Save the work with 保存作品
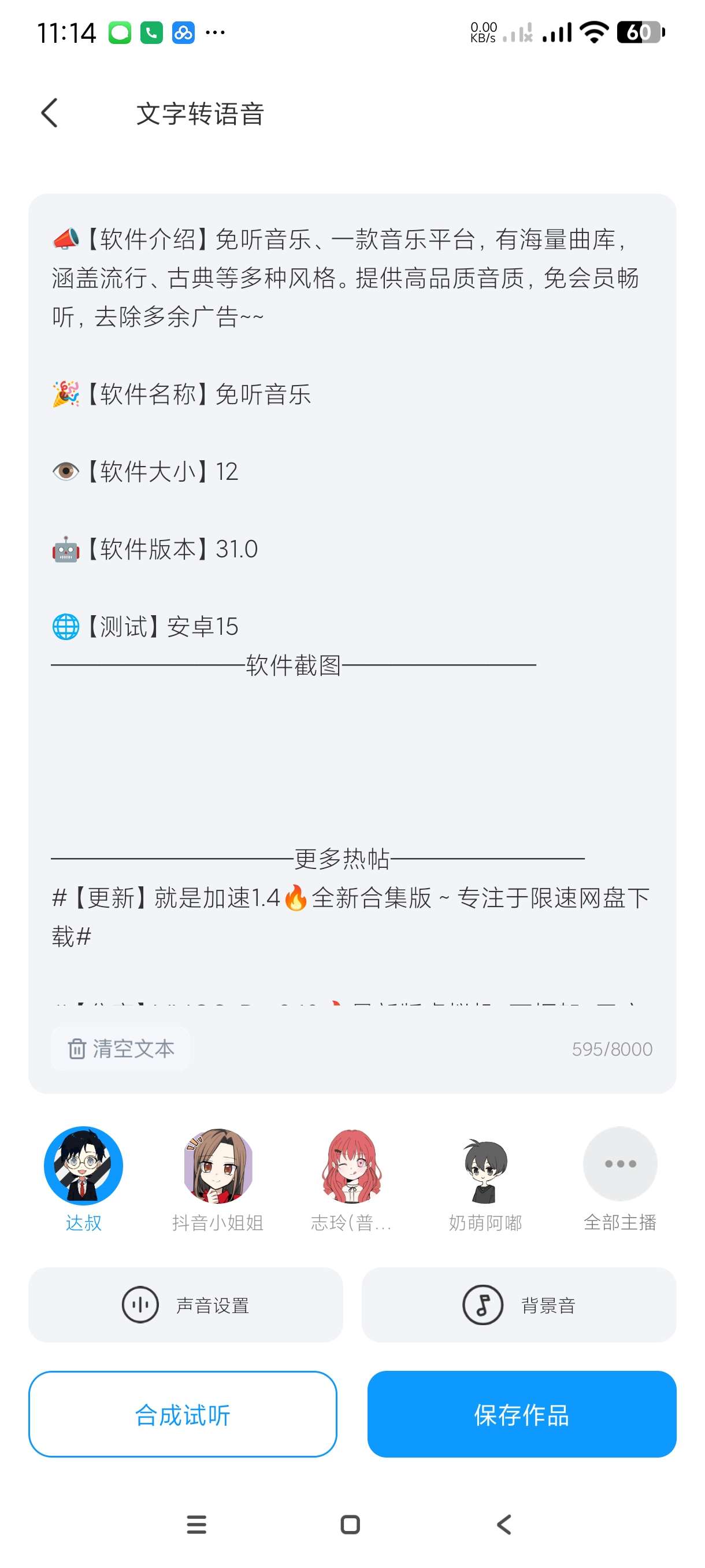 (x=521, y=1415)
